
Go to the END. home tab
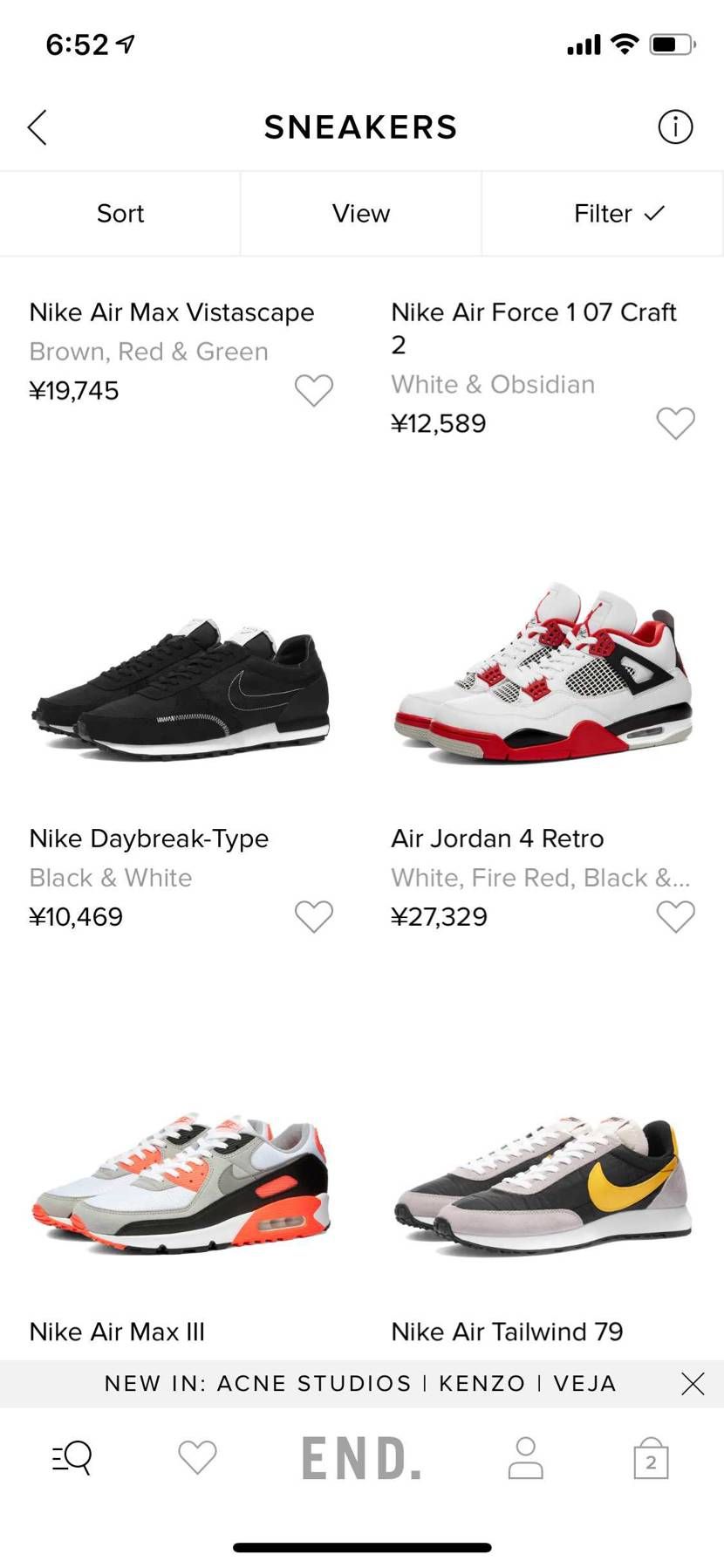point(361,1458)
